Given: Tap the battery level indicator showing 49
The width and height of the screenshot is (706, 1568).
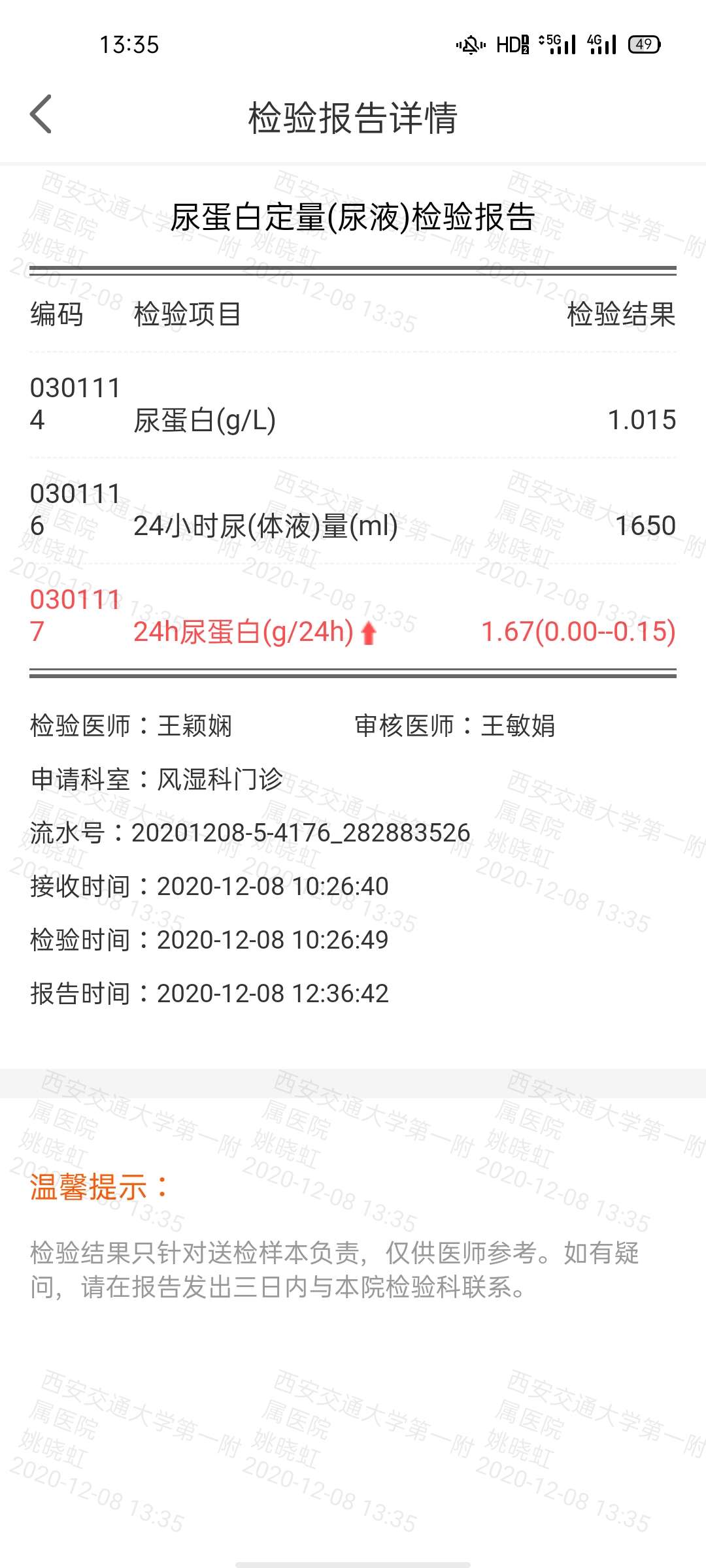Looking at the screenshot, I should [643, 44].
